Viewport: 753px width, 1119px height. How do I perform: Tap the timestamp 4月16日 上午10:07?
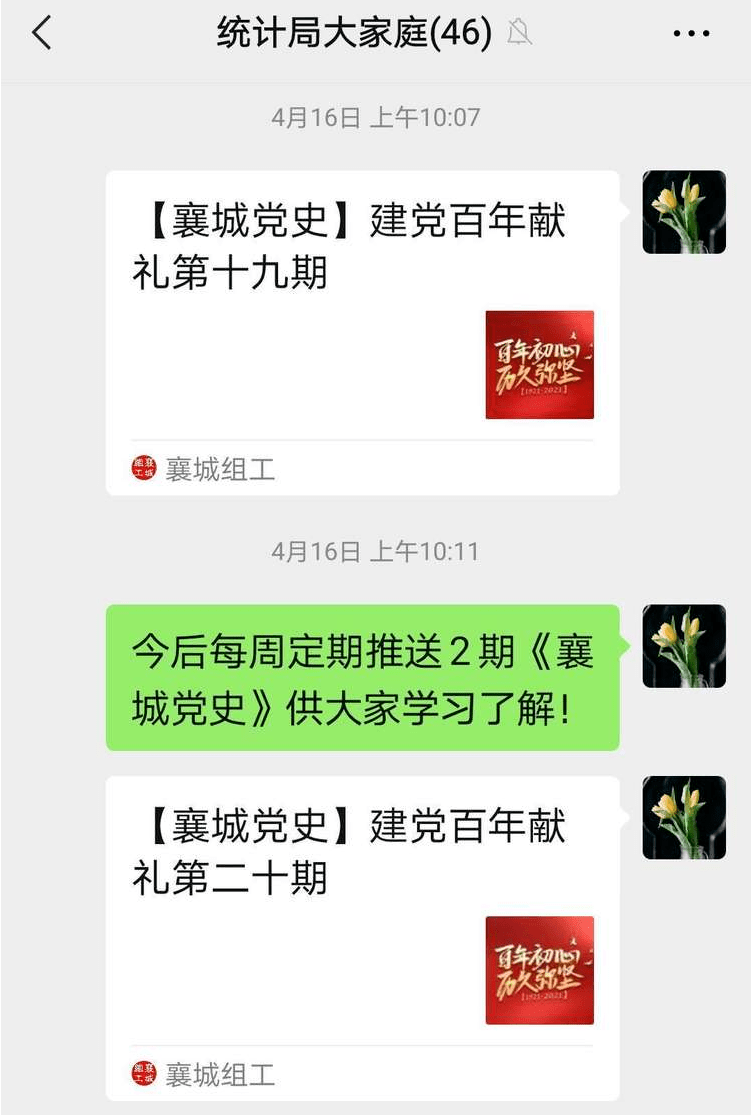[x=376, y=117]
